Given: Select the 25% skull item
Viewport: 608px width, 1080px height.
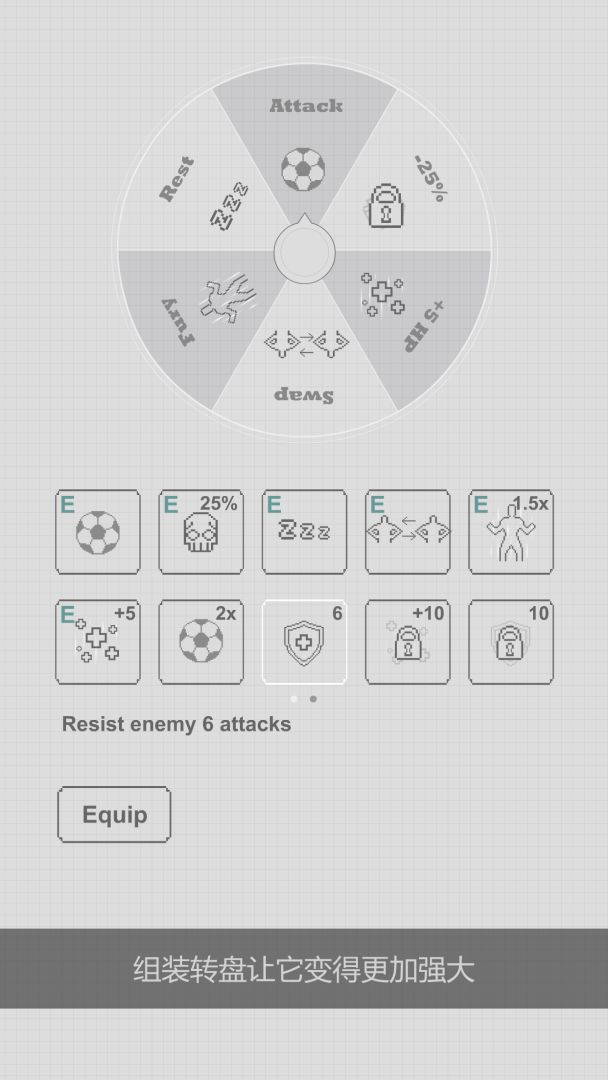Looking at the screenshot, I should pyautogui.click(x=201, y=532).
